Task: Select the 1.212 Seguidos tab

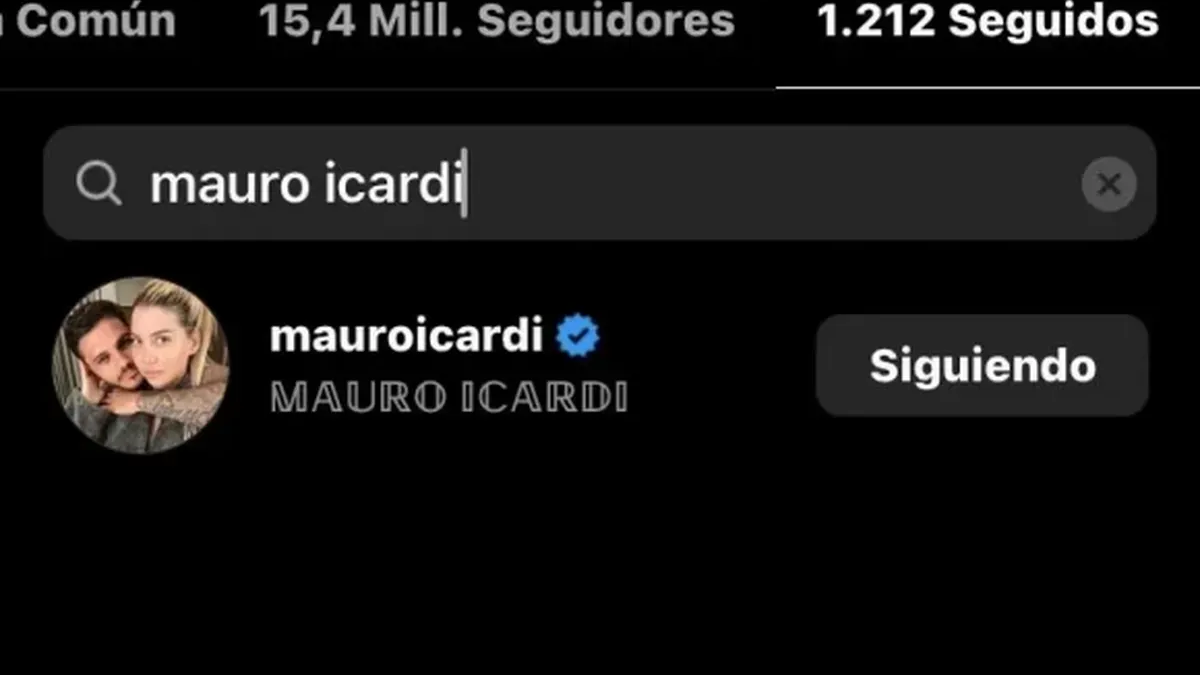Action: 987,22
